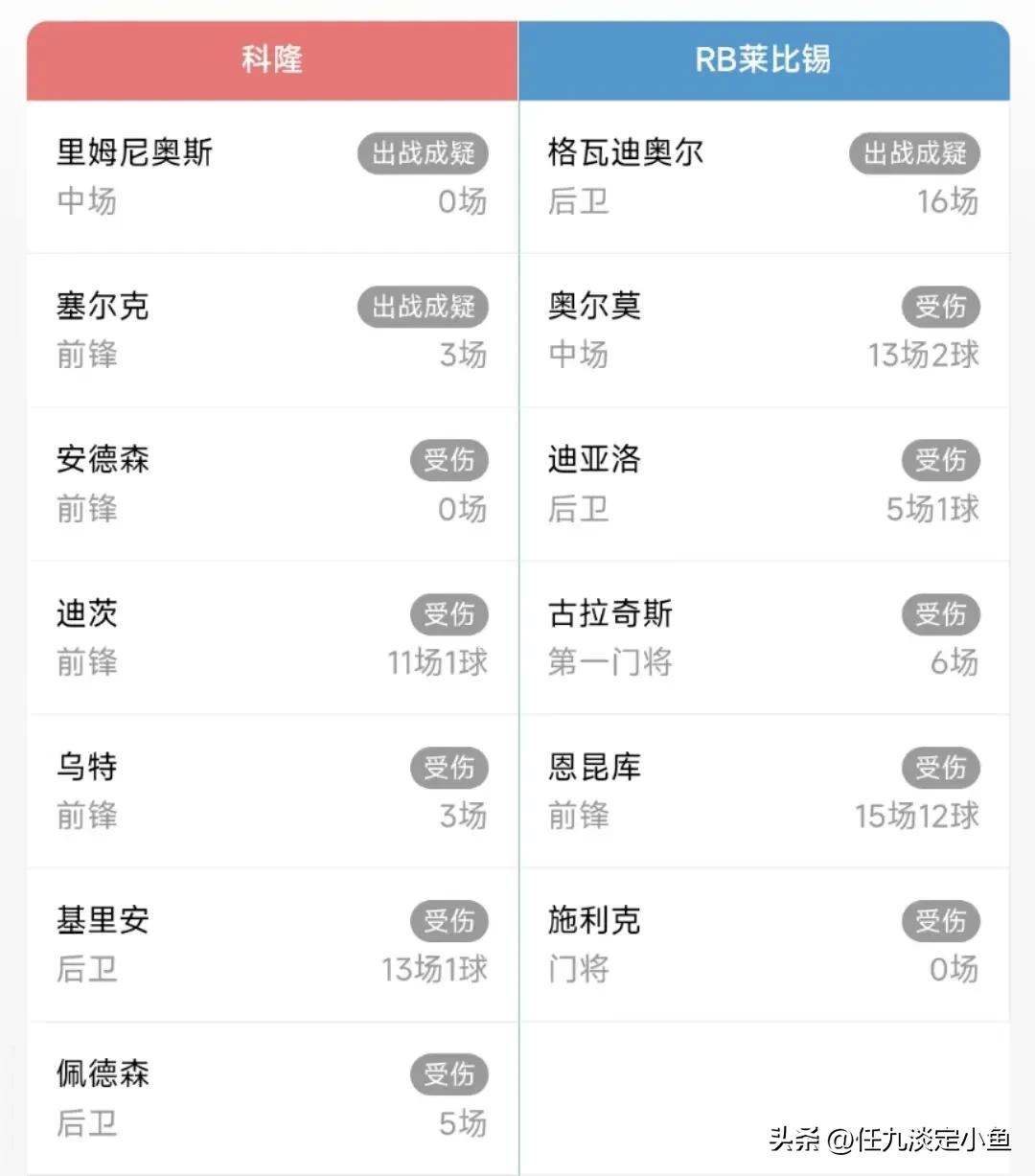The width and height of the screenshot is (1035, 1176).
Task: Toggle the 出战成疑 status for 塞尔克
Action: (x=423, y=307)
